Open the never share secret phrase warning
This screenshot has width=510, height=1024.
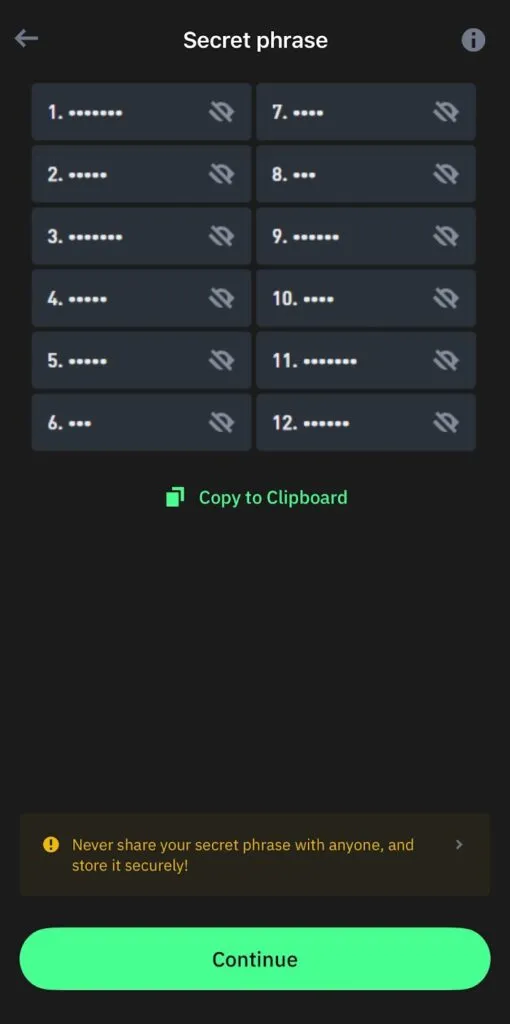tap(255, 855)
